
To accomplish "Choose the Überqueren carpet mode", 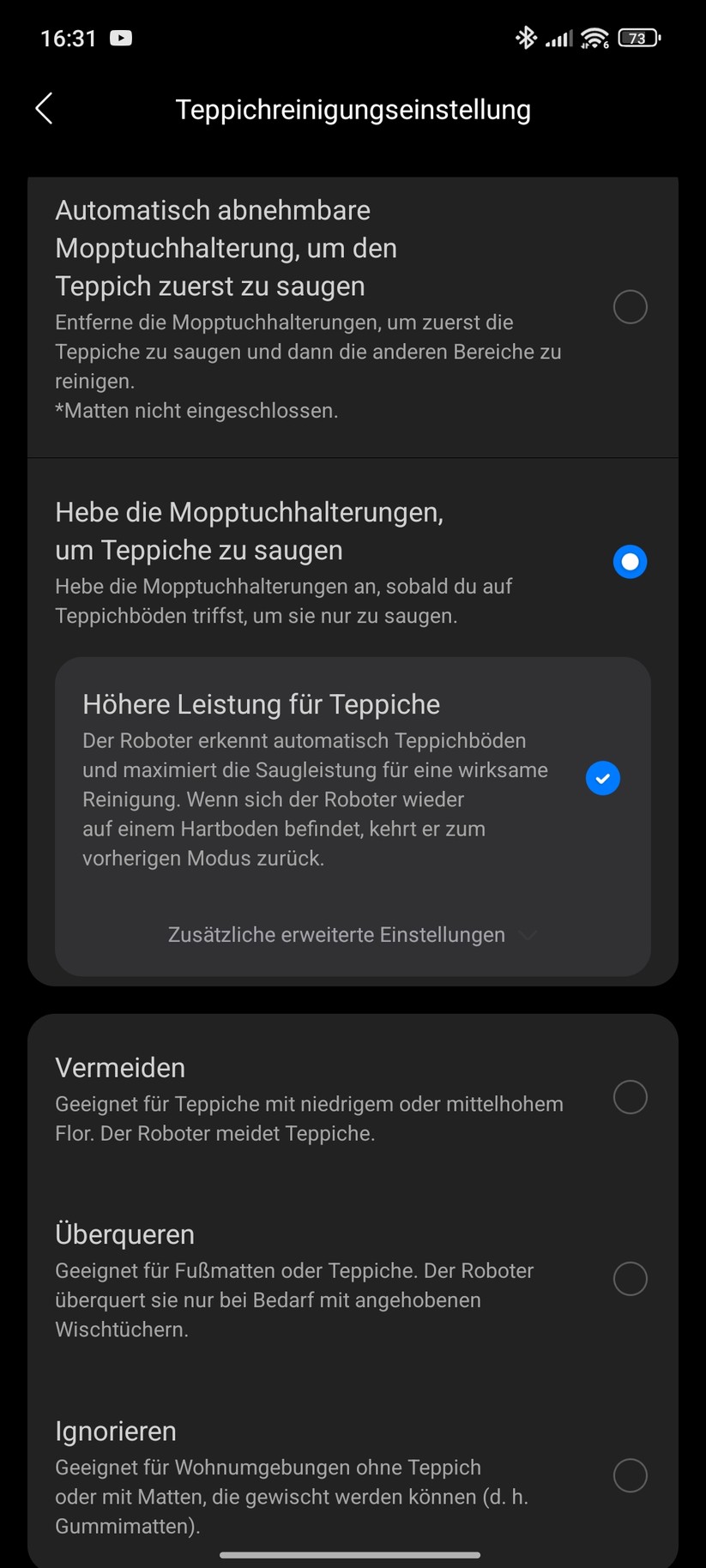I will [630, 1279].
